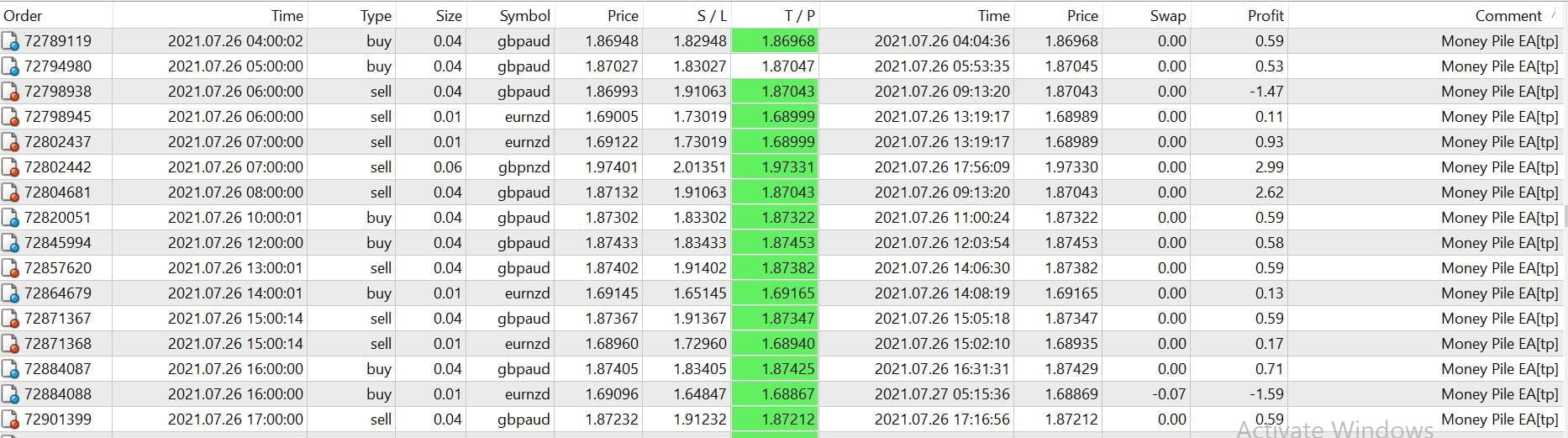Image resolution: width=1568 pixels, height=438 pixels.
Task: Select order 72884088 row
Action: [58, 393]
